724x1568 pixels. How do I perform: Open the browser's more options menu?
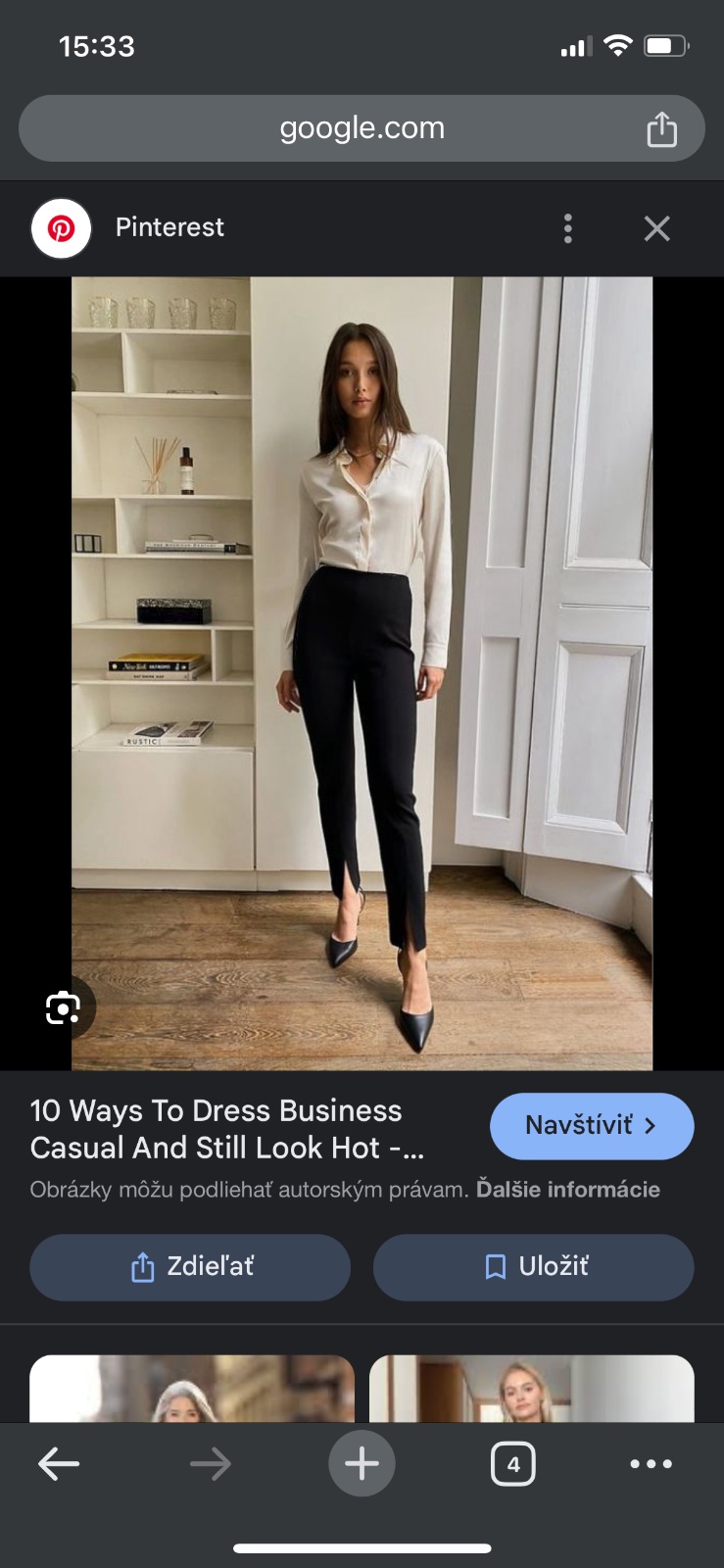pos(651,1464)
